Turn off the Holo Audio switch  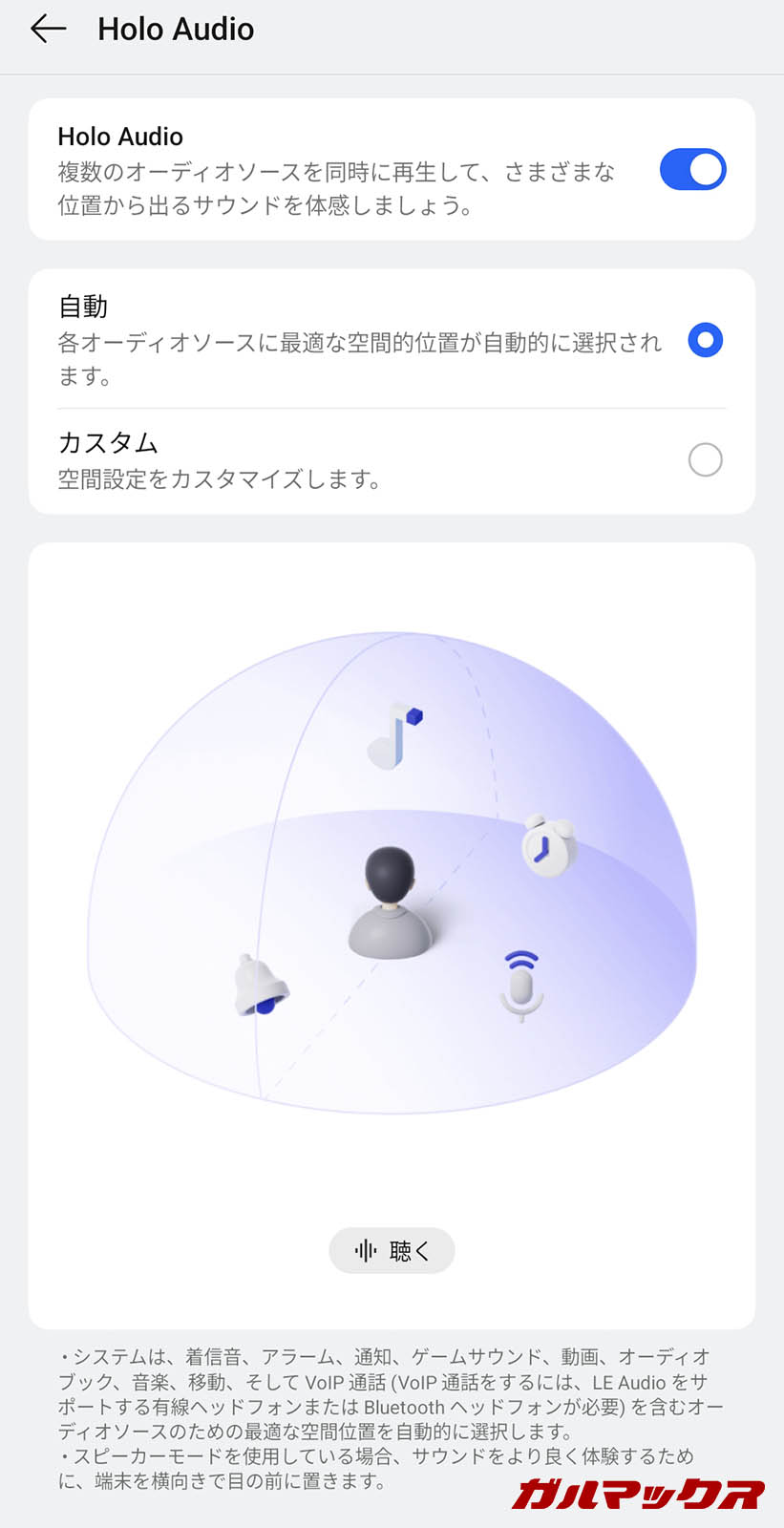tap(692, 170)
